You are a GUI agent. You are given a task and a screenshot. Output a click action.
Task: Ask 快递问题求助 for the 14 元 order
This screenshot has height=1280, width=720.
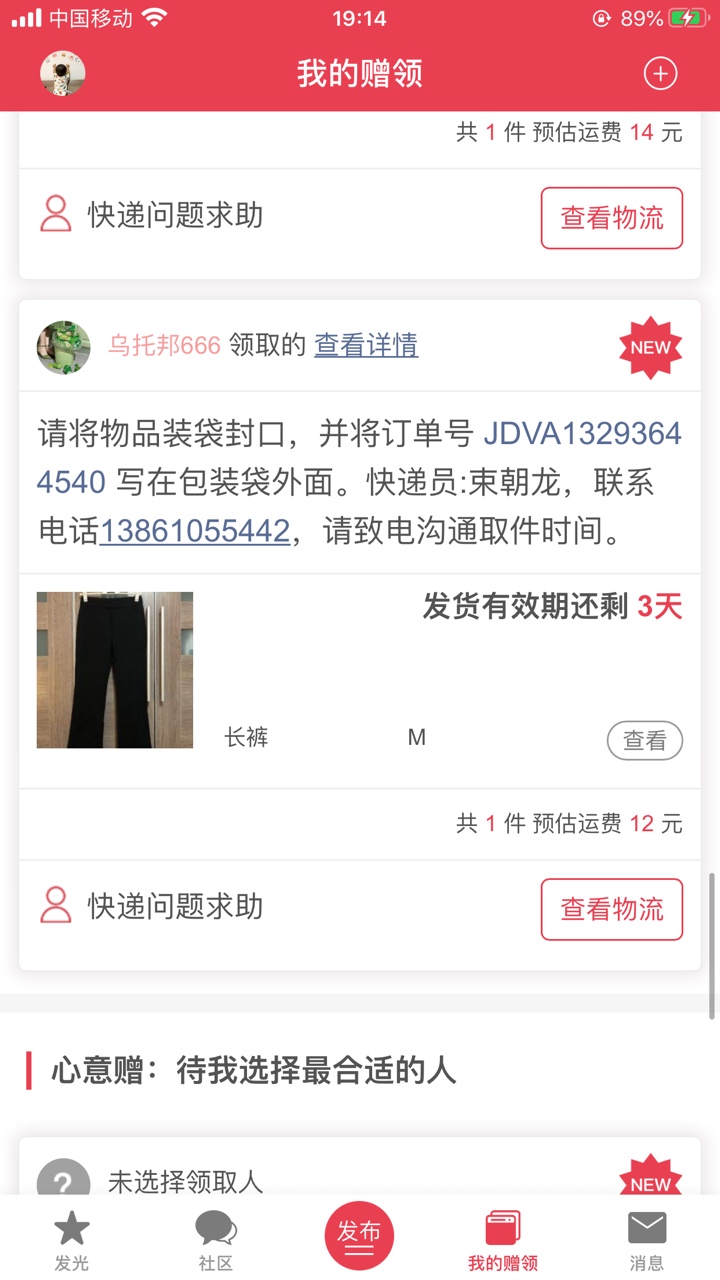tap(152, 215)
